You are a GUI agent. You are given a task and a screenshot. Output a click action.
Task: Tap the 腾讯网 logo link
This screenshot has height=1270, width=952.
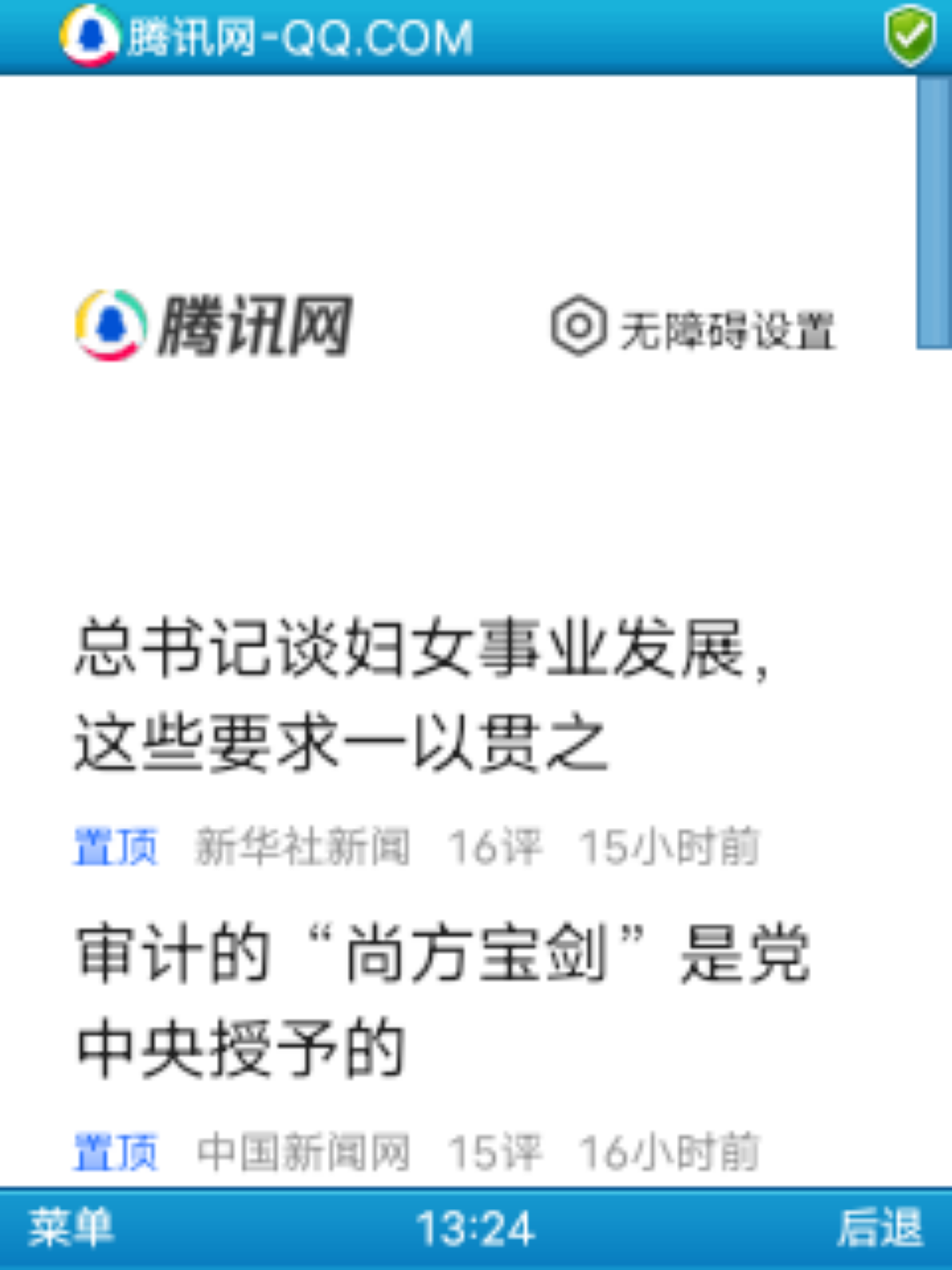(x=214, y=326)
